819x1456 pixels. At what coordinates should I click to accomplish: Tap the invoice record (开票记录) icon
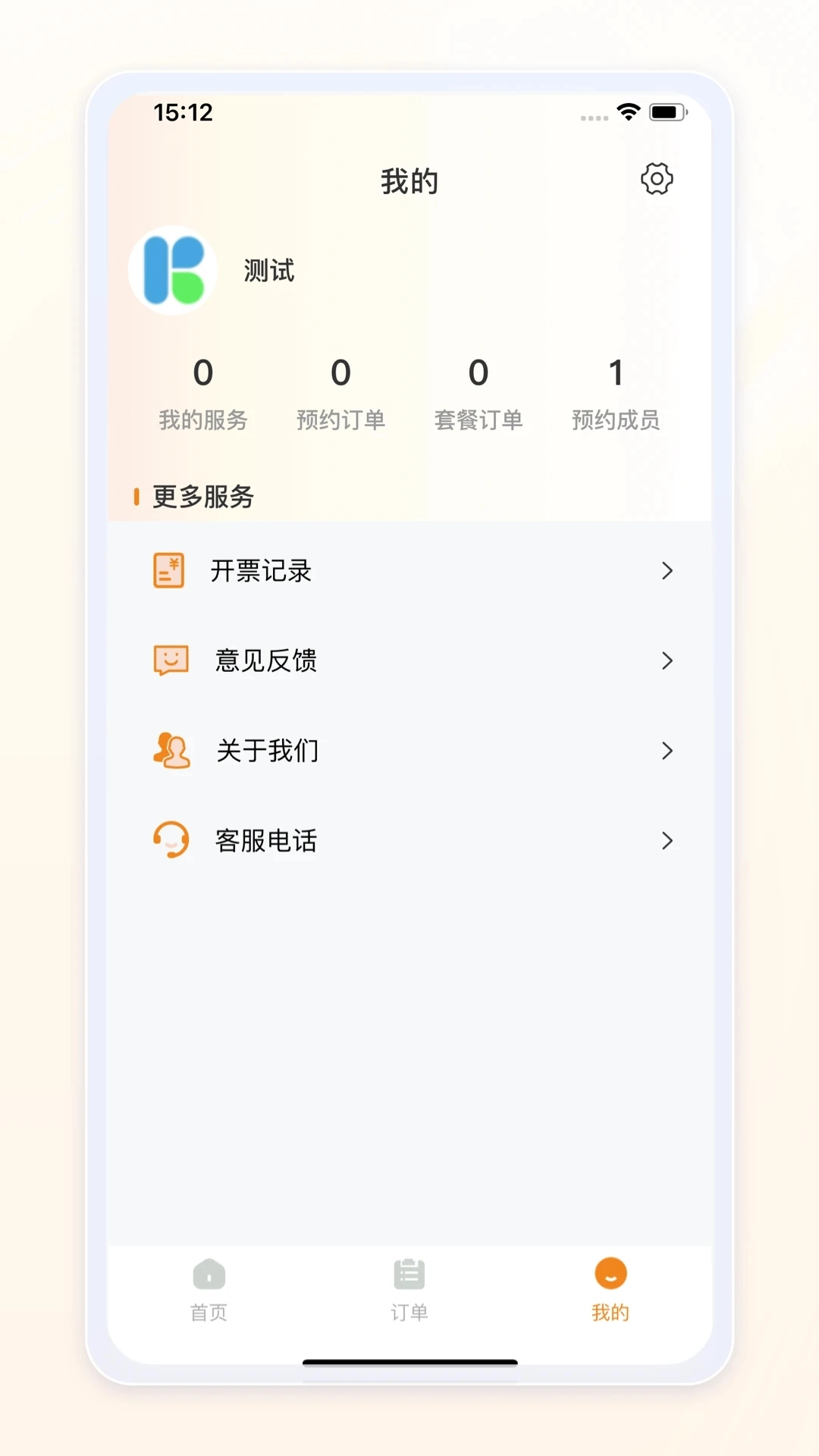pyautogui.click(x=169, y=571)
